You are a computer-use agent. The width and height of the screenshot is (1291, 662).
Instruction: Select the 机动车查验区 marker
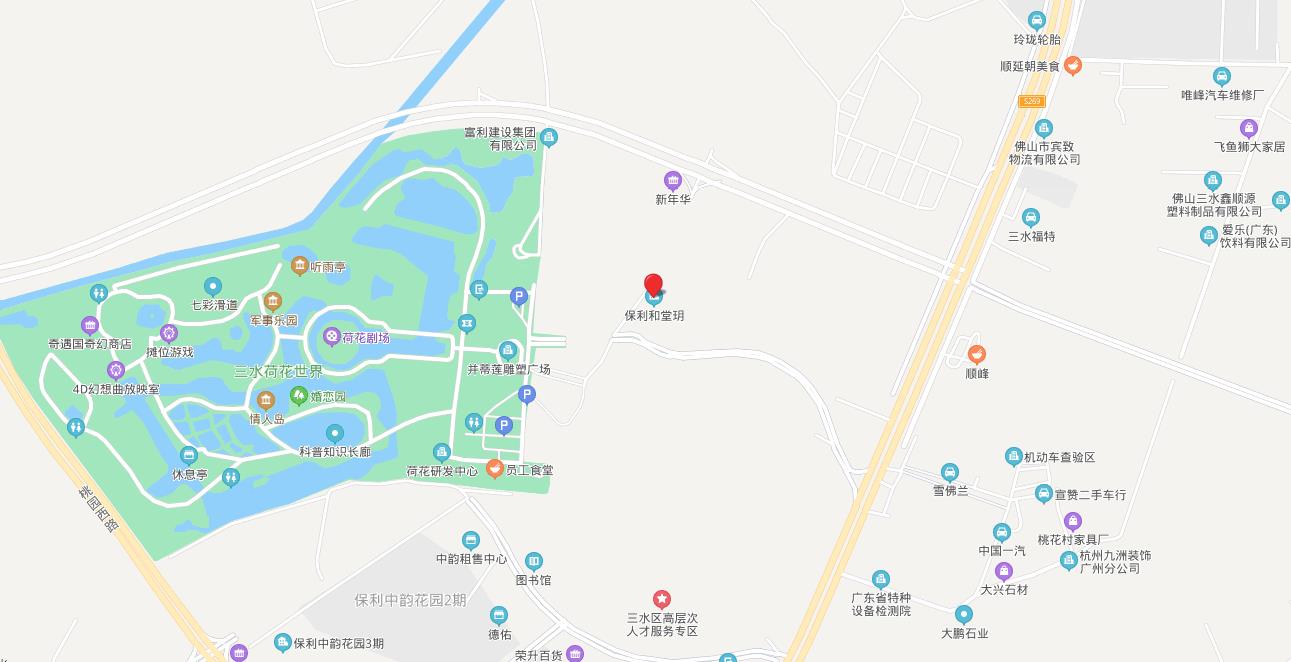1013,457
